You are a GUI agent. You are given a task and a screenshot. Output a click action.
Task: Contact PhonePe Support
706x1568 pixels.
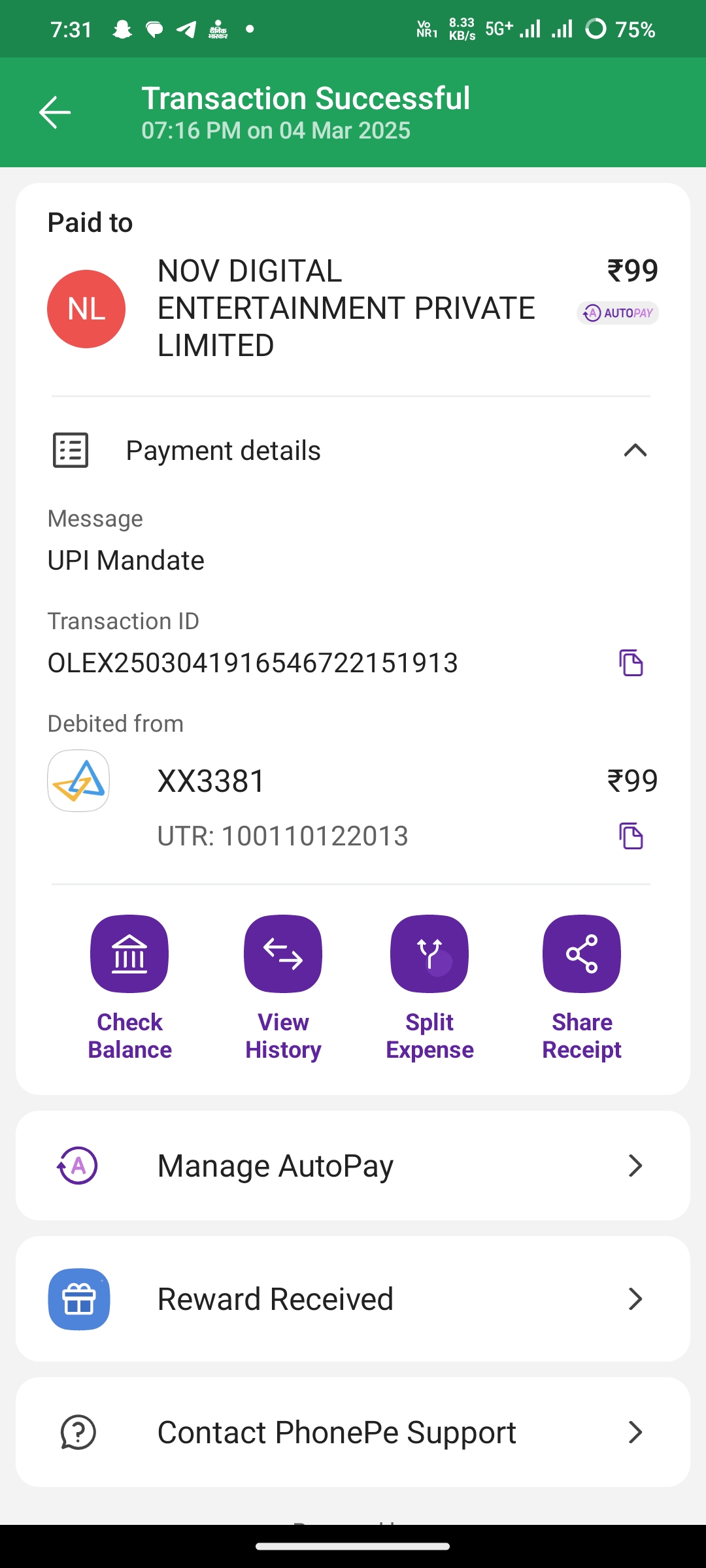pos(353,1432)
